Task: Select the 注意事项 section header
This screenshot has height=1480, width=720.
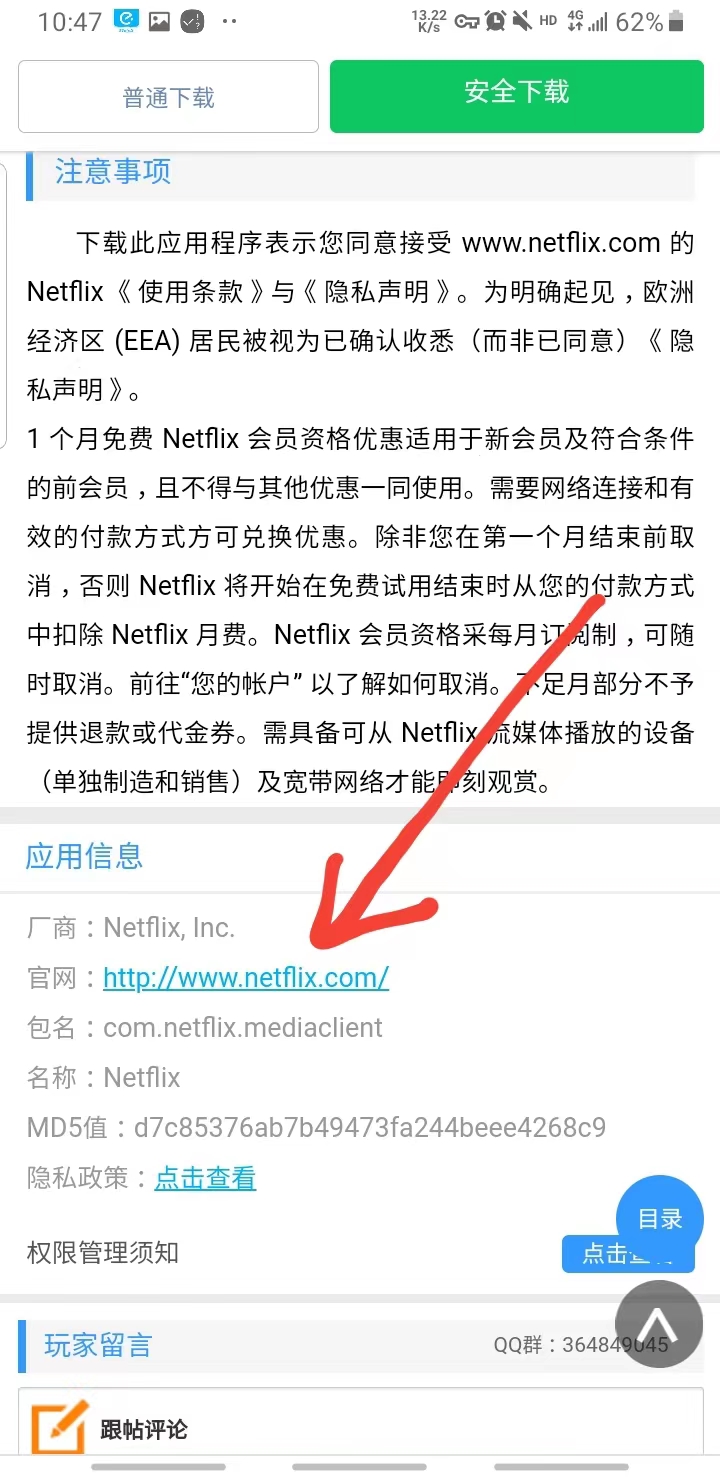Action: click(x=112, y=172)
